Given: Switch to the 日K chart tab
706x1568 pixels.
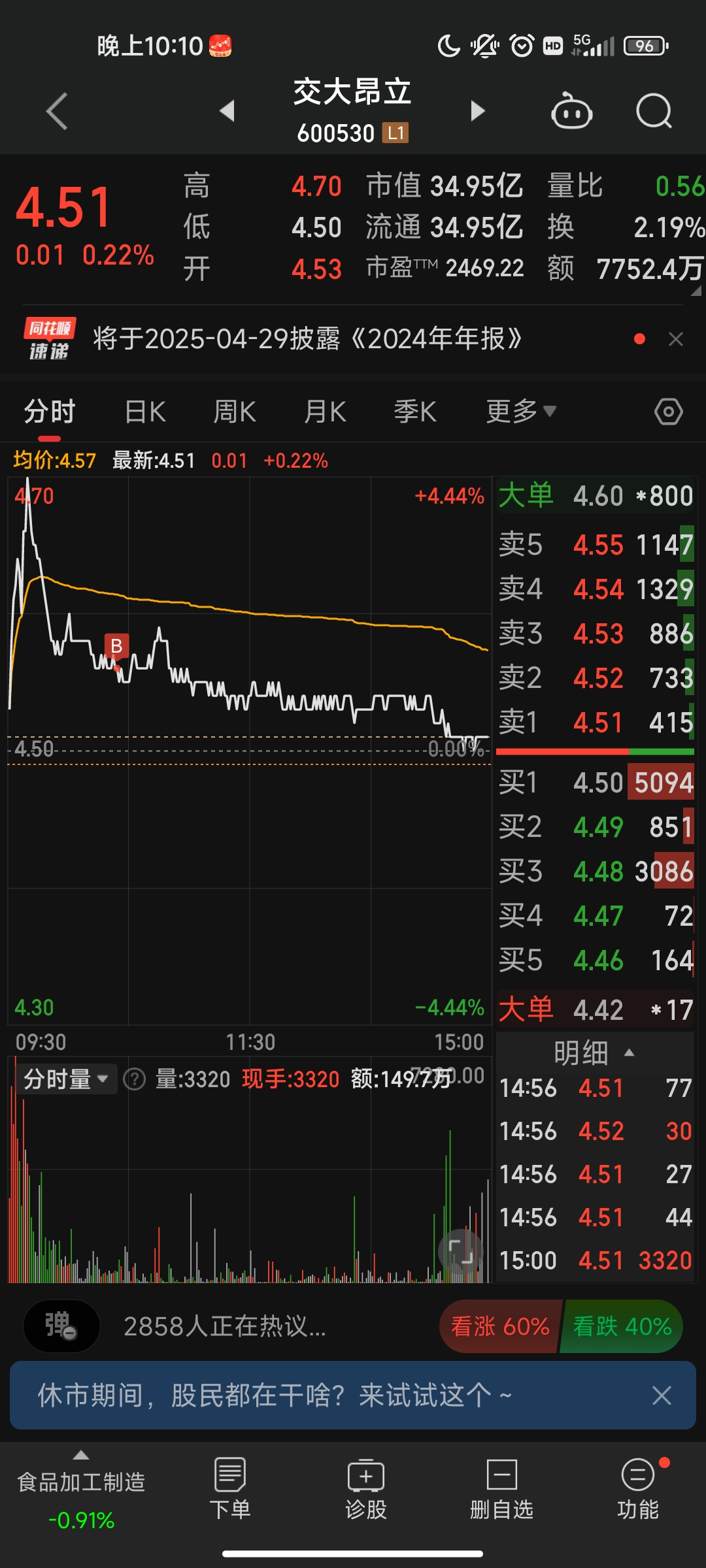Looking at the screenshot, I should tap(145, 412).
